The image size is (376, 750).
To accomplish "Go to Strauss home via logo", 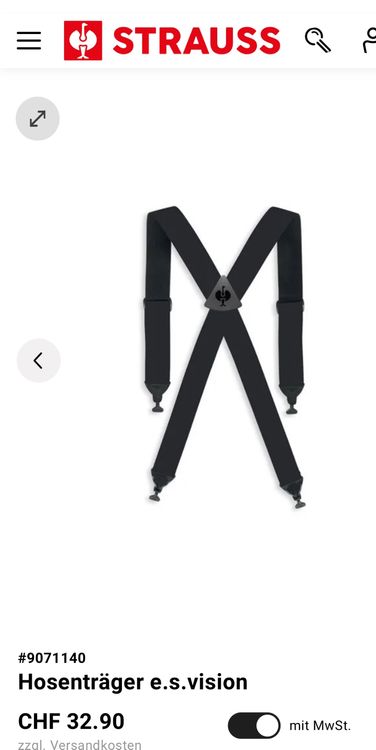I will tap(172, 41).
